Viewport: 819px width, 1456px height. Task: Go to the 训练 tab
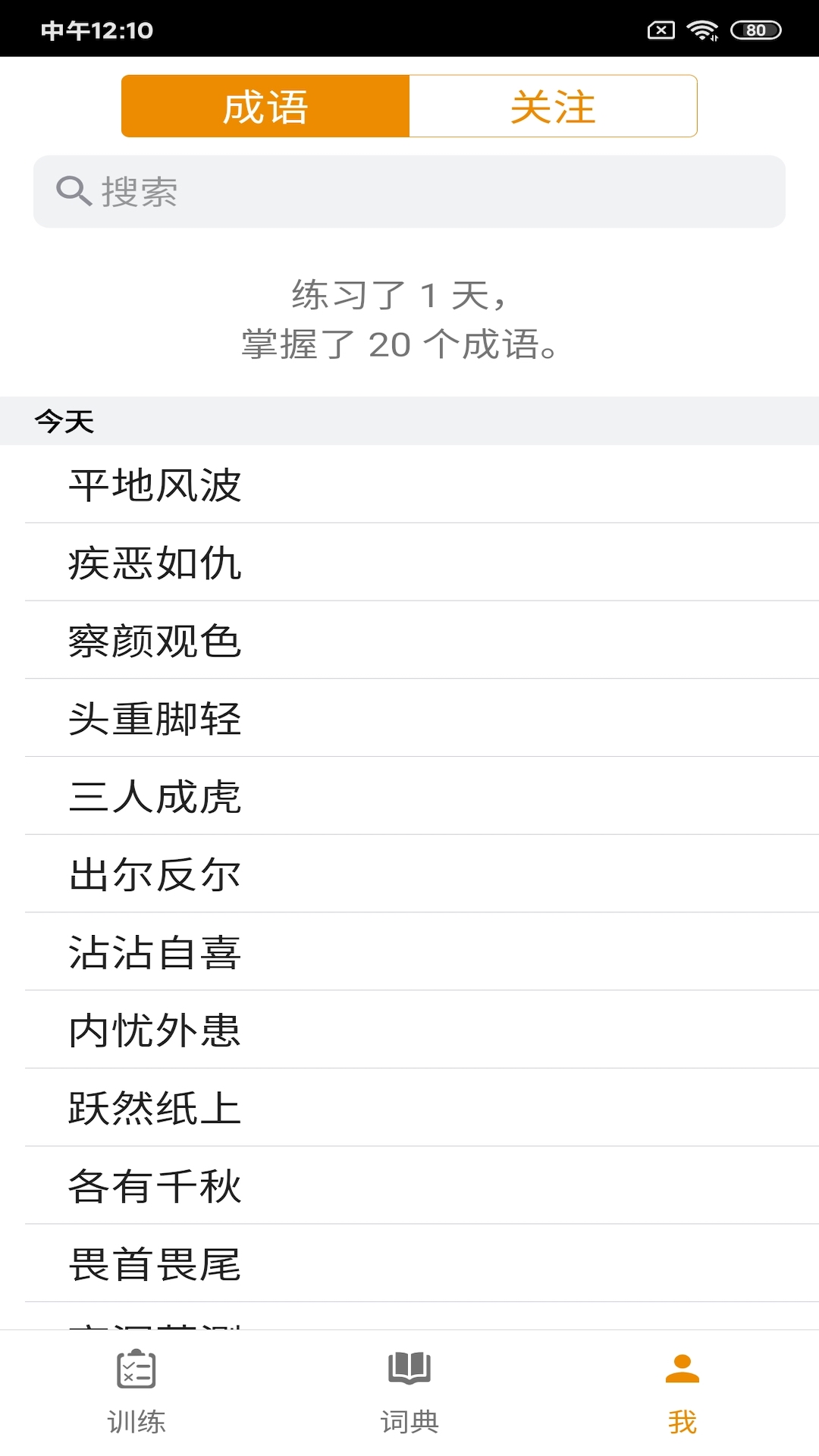(x=136, y=1392)
